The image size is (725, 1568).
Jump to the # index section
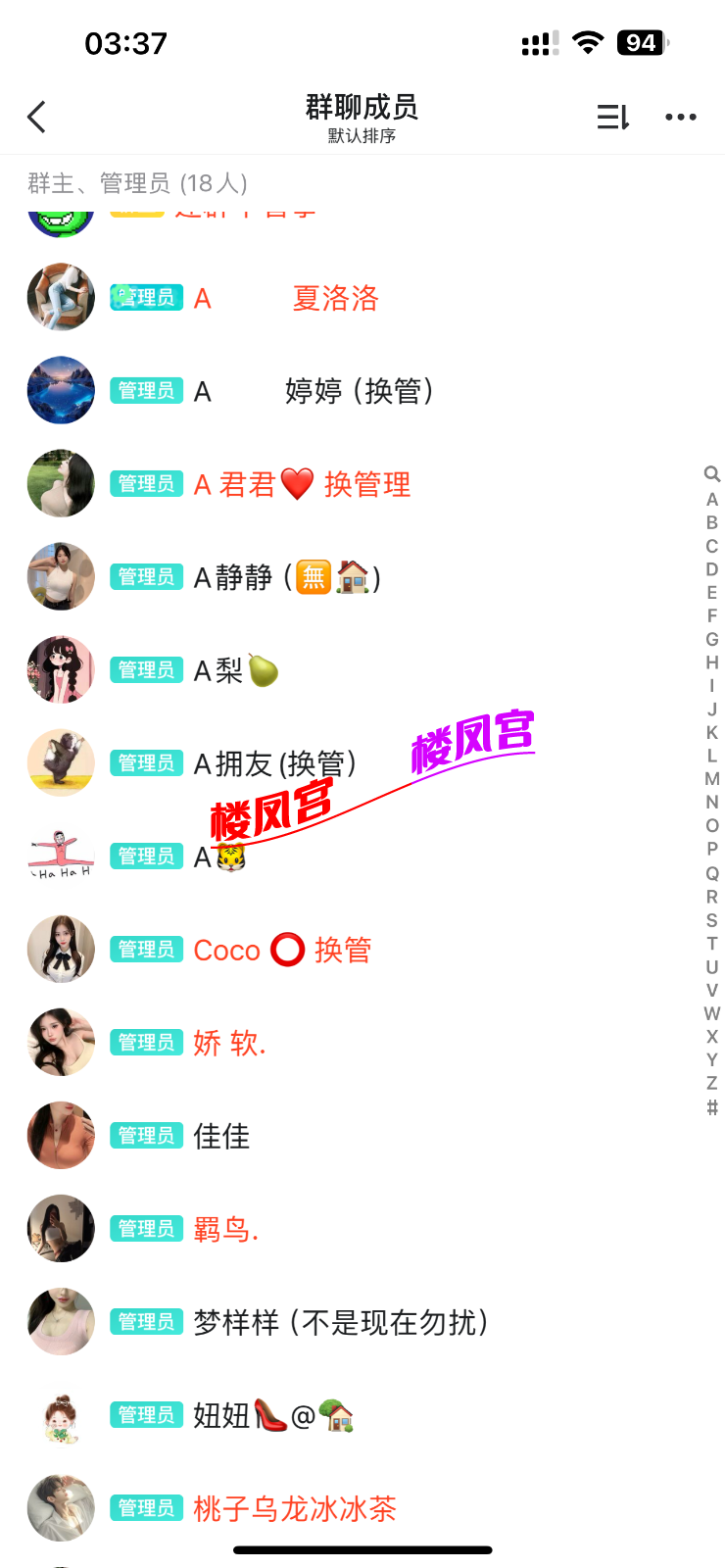(712, 1107)
